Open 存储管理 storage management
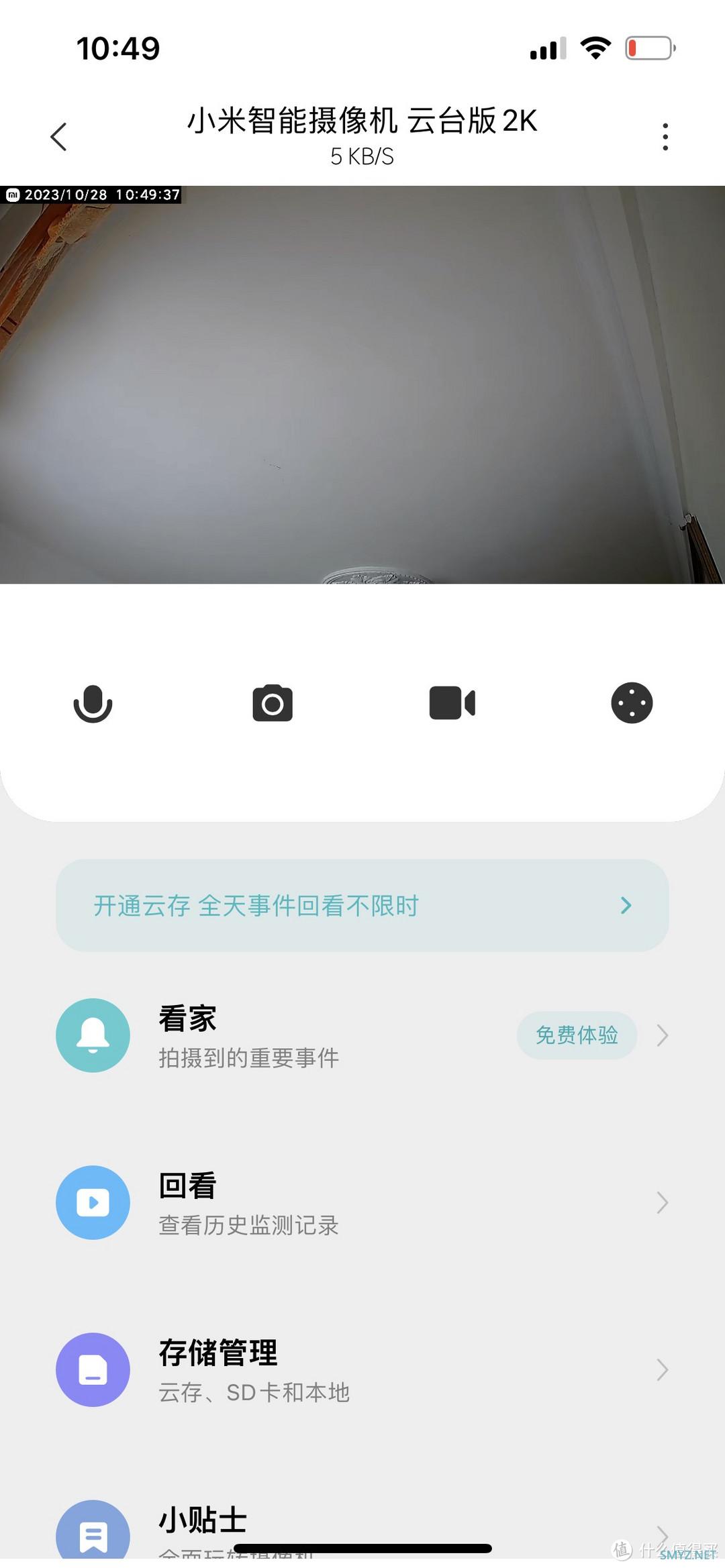This screenshot has height=1568, width=725. pyautogui.click(x=362, y=1369)
